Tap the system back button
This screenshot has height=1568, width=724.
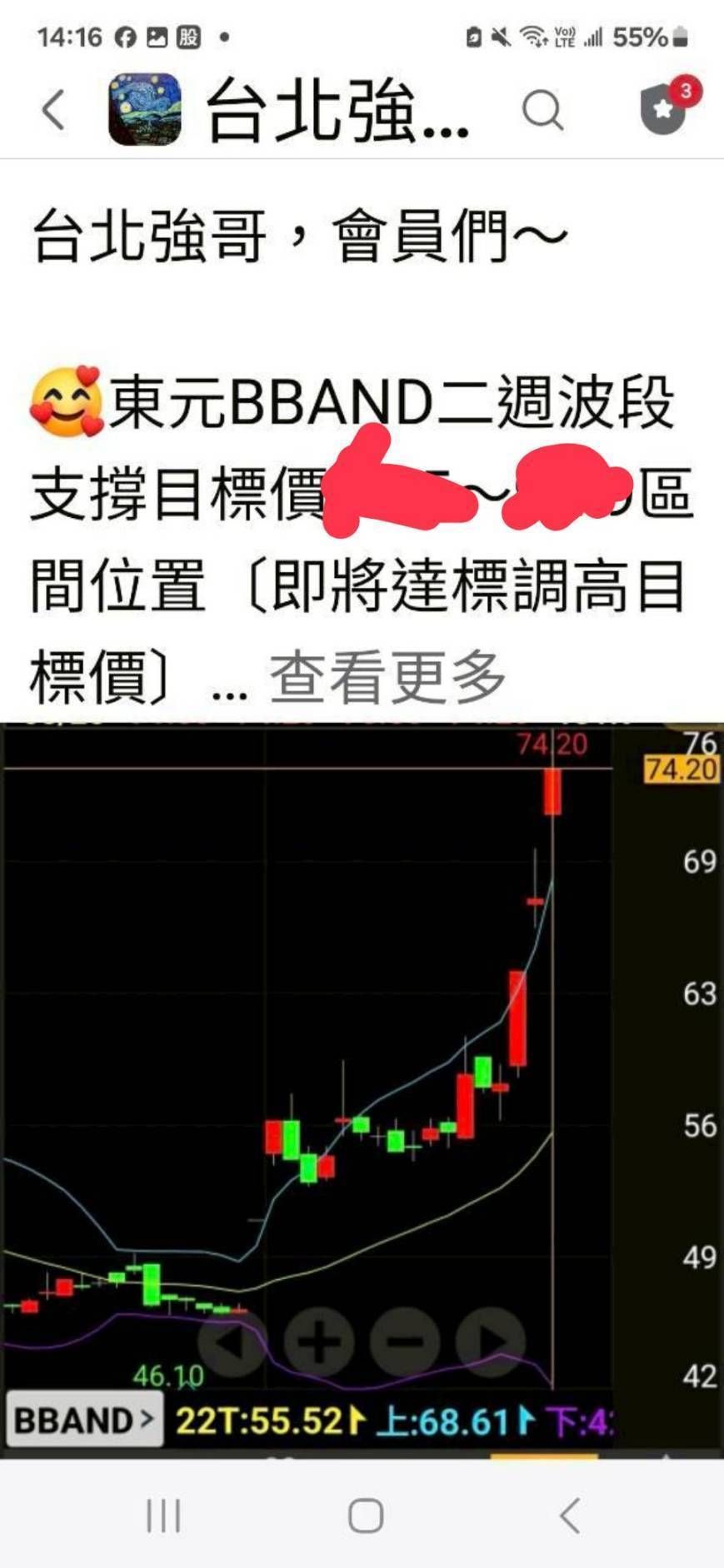[x=570, y=1515]
